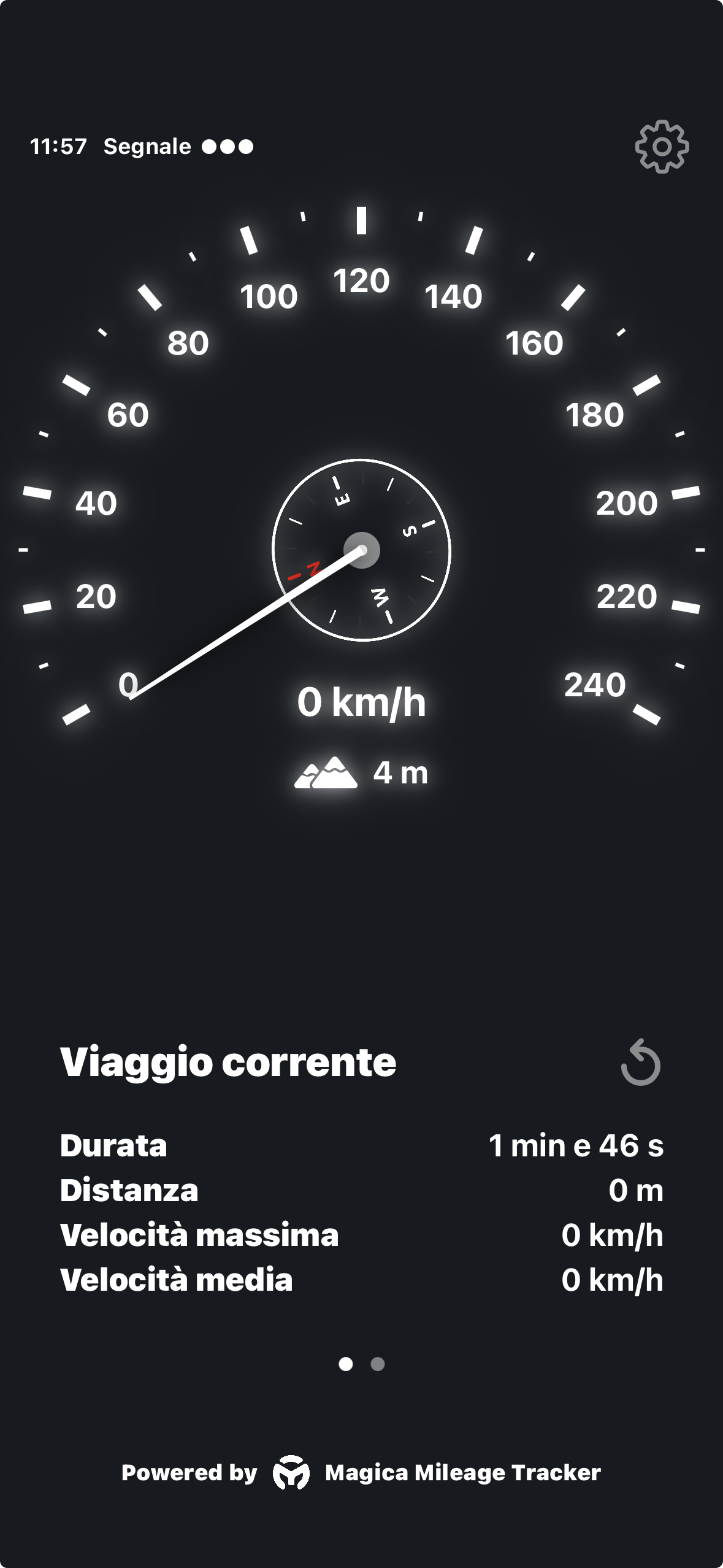Screen dimensions: 723x1568
Task: Tap the 11:57 clock in the status bar
Action: point(58,146)
